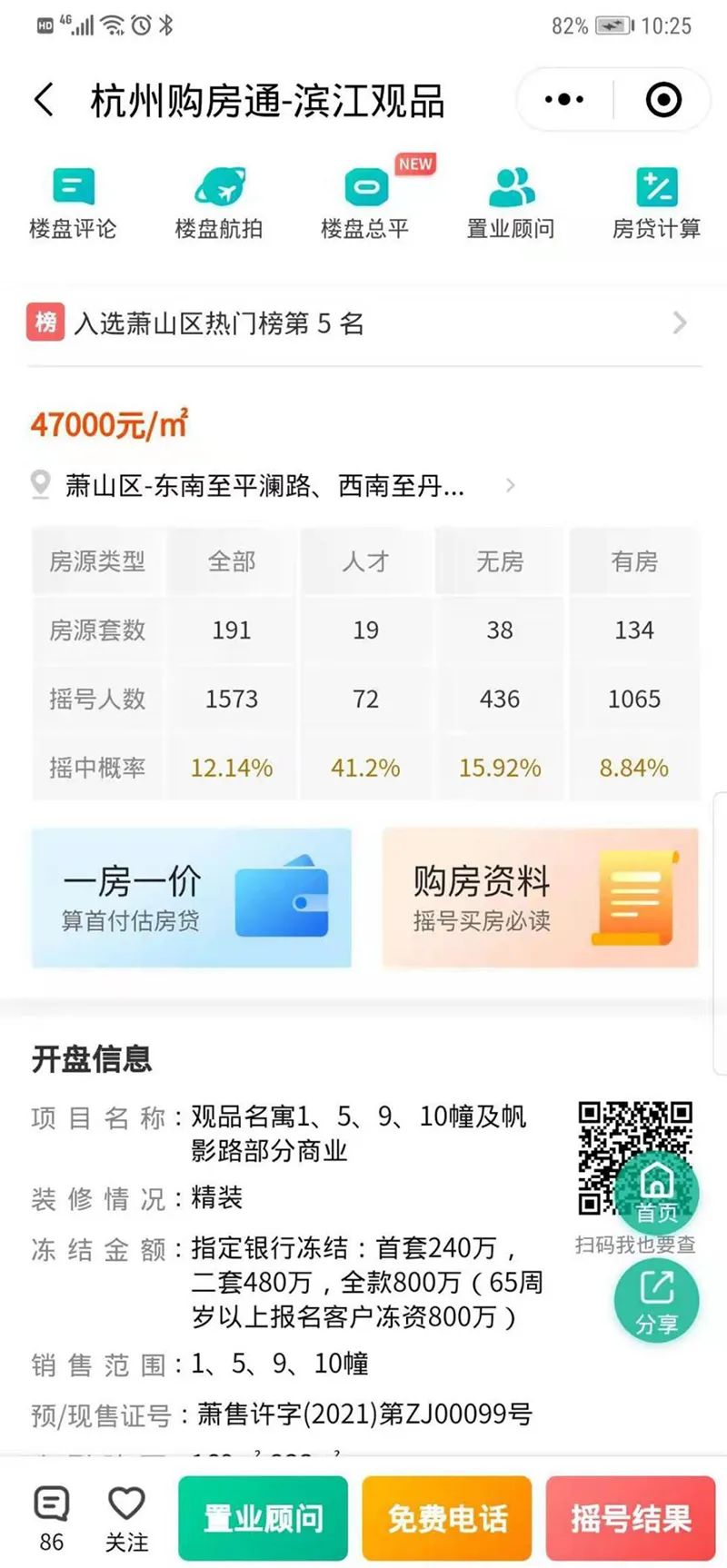Viewport: 727px width, 1568px height.
Task: Open 置业顾问 shortcut at top
Action: pos(511,203)
